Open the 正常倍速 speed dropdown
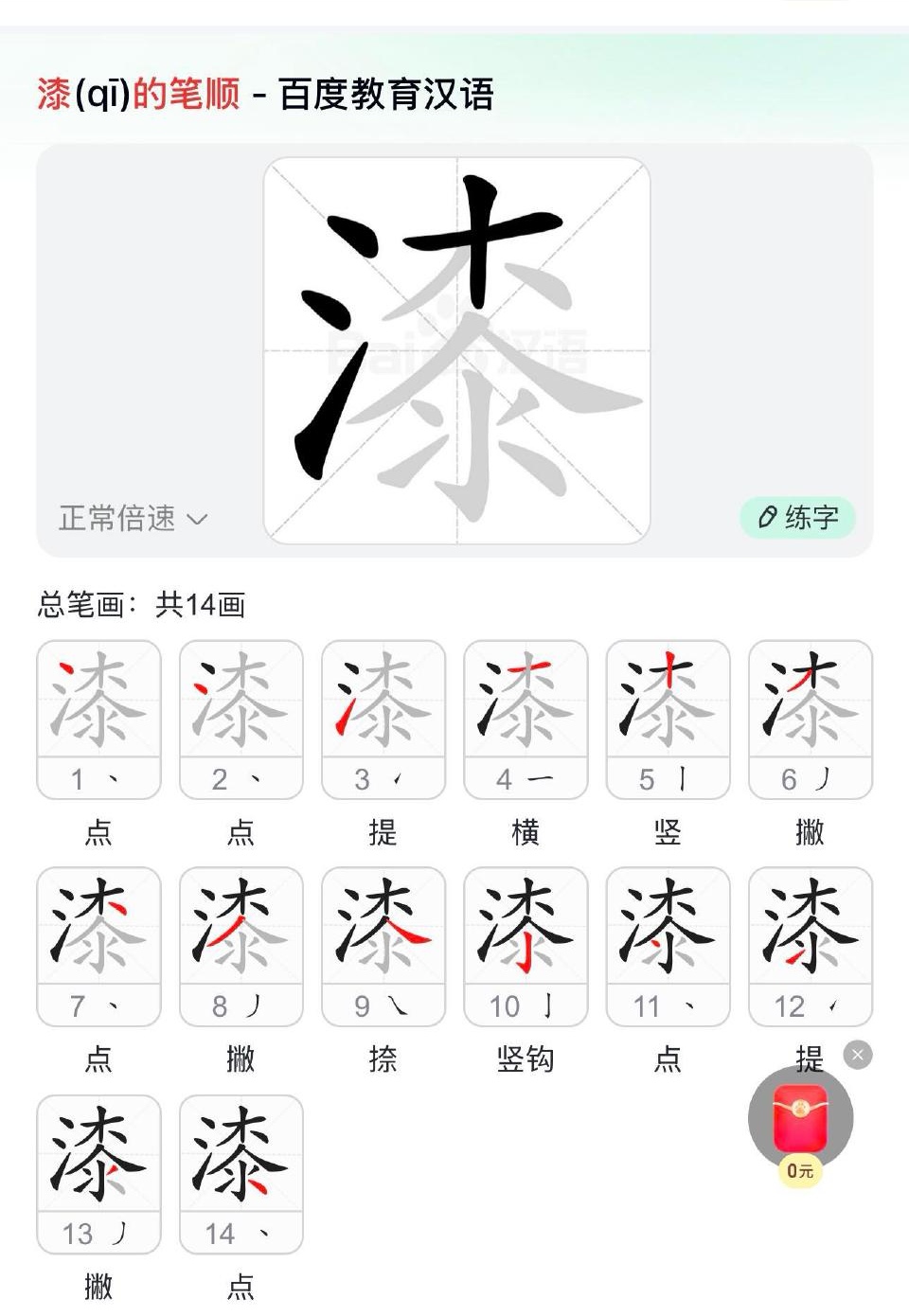 [133, 518]
